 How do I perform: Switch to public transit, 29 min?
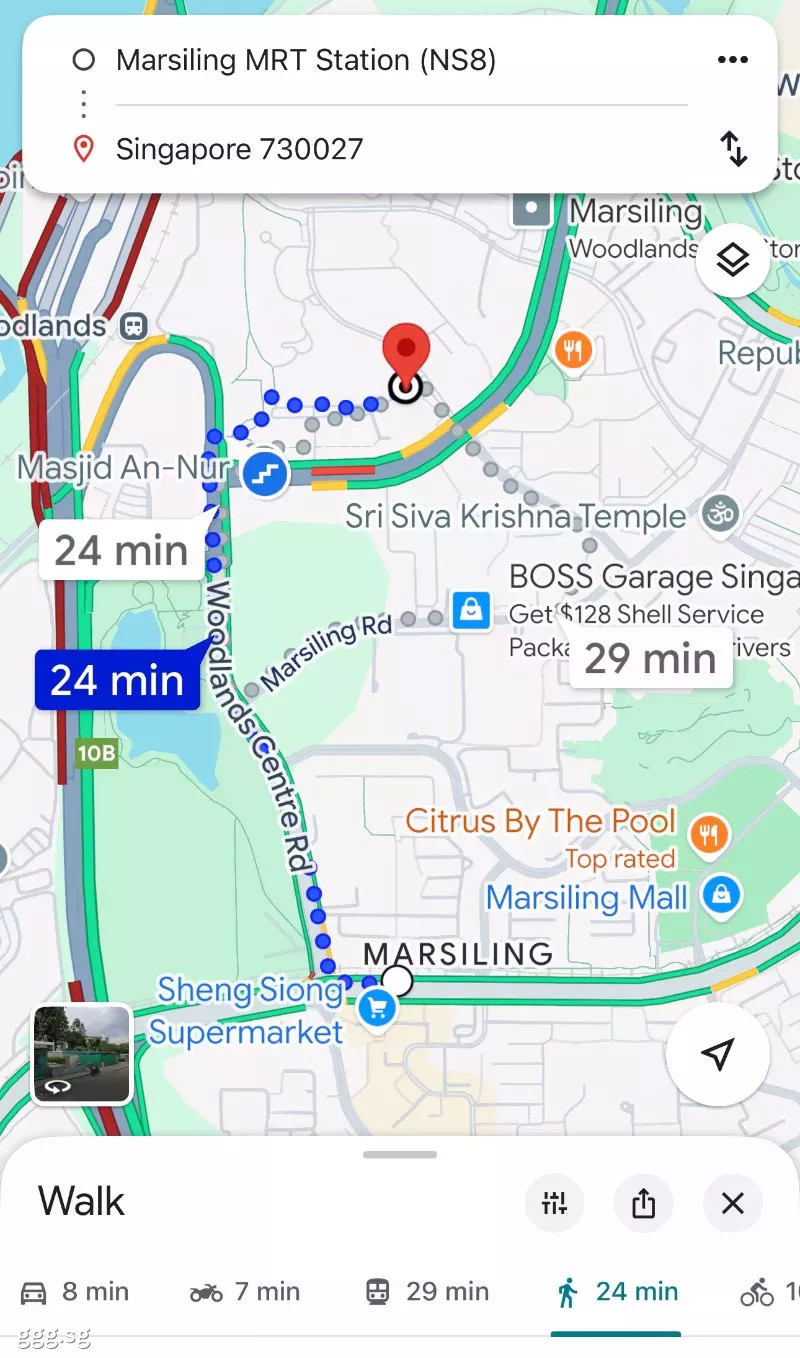[x=427, y=1292]
